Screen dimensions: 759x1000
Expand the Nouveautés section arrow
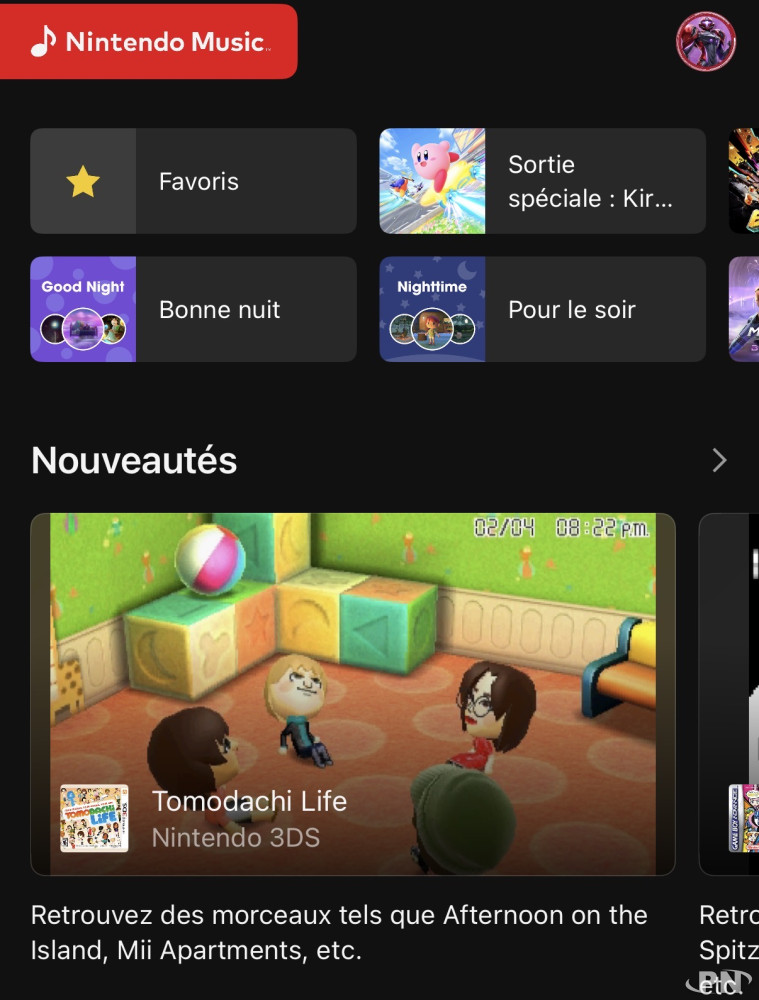click(x=719, y=460)
